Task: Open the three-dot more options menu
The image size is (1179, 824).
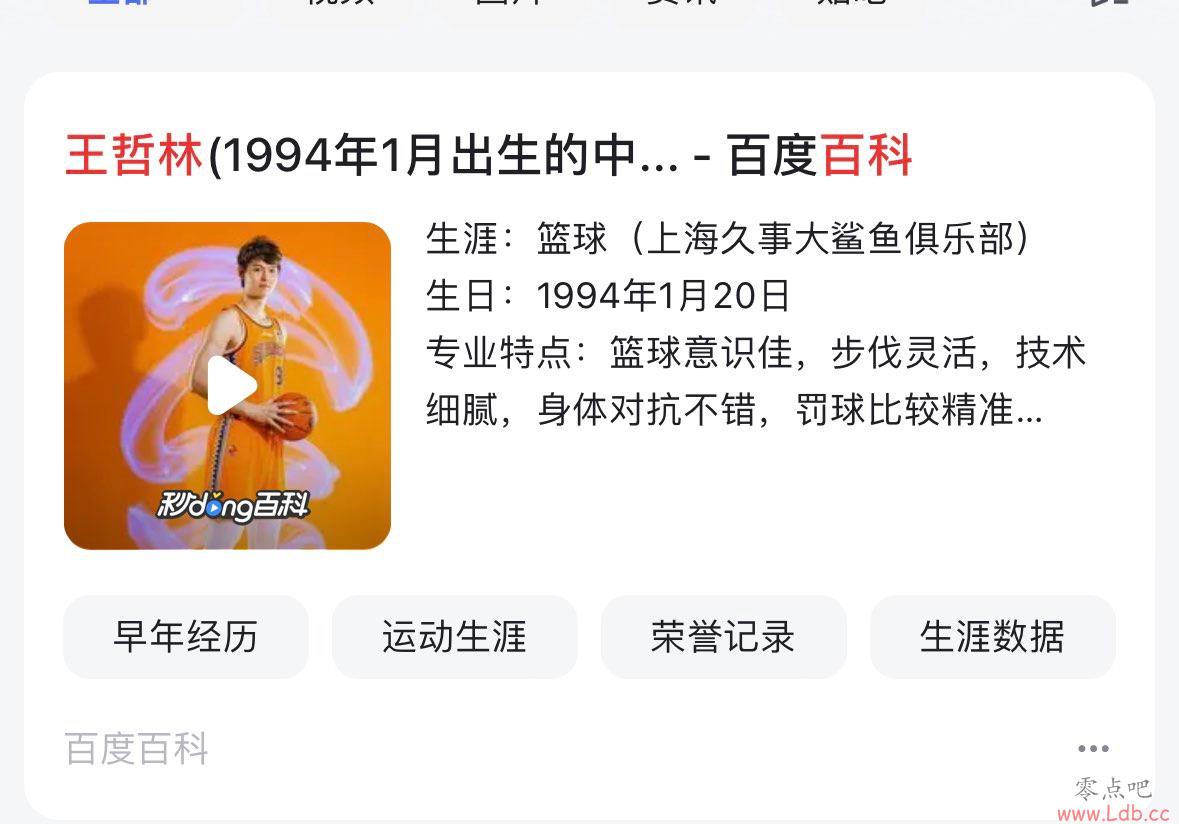Action: pyautogui.click(x=1093, y=748)
